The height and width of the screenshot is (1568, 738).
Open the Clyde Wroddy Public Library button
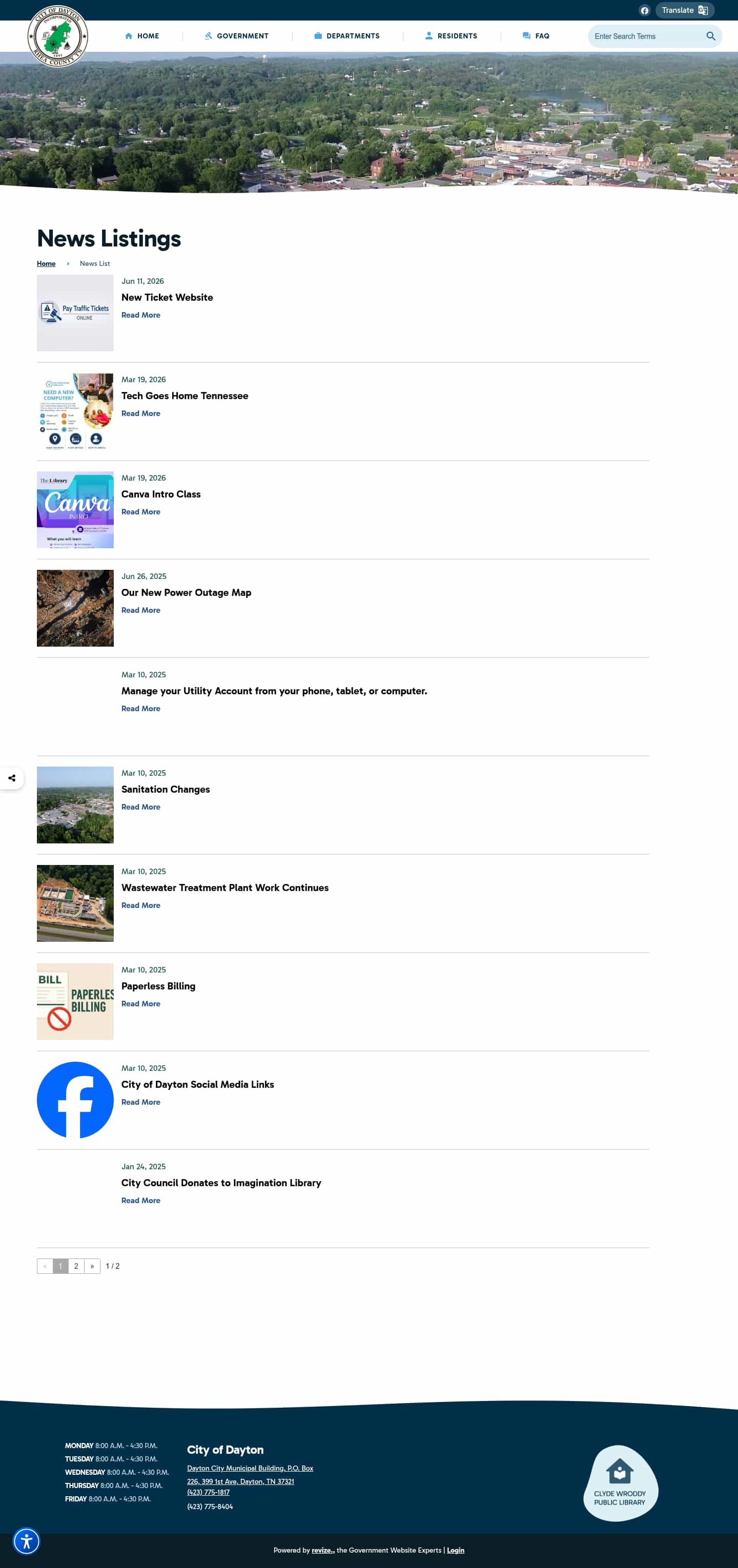point(620,1483)
